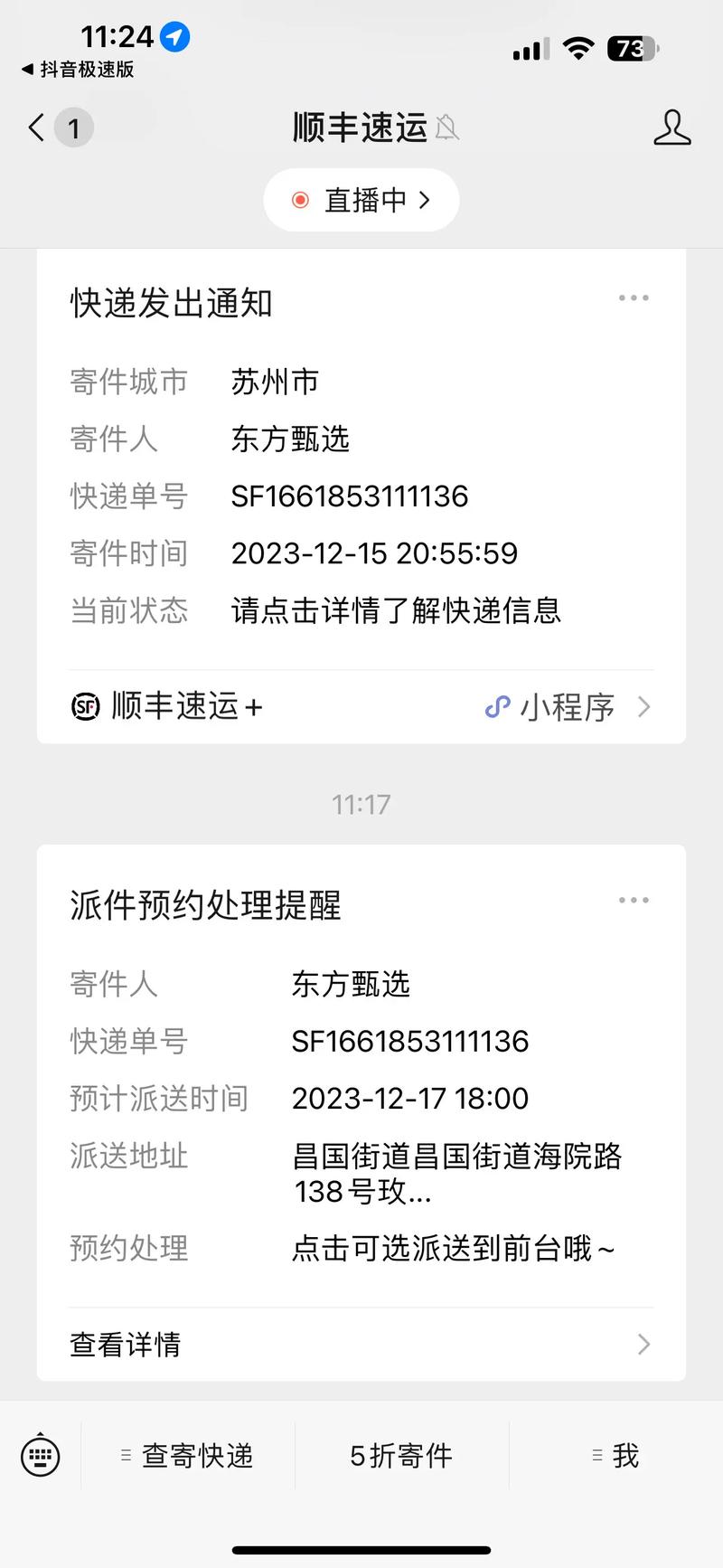Open 查看详情 via its right chevron
This screenshot has width=723, height=1568.
click(x=643, y=1344)
